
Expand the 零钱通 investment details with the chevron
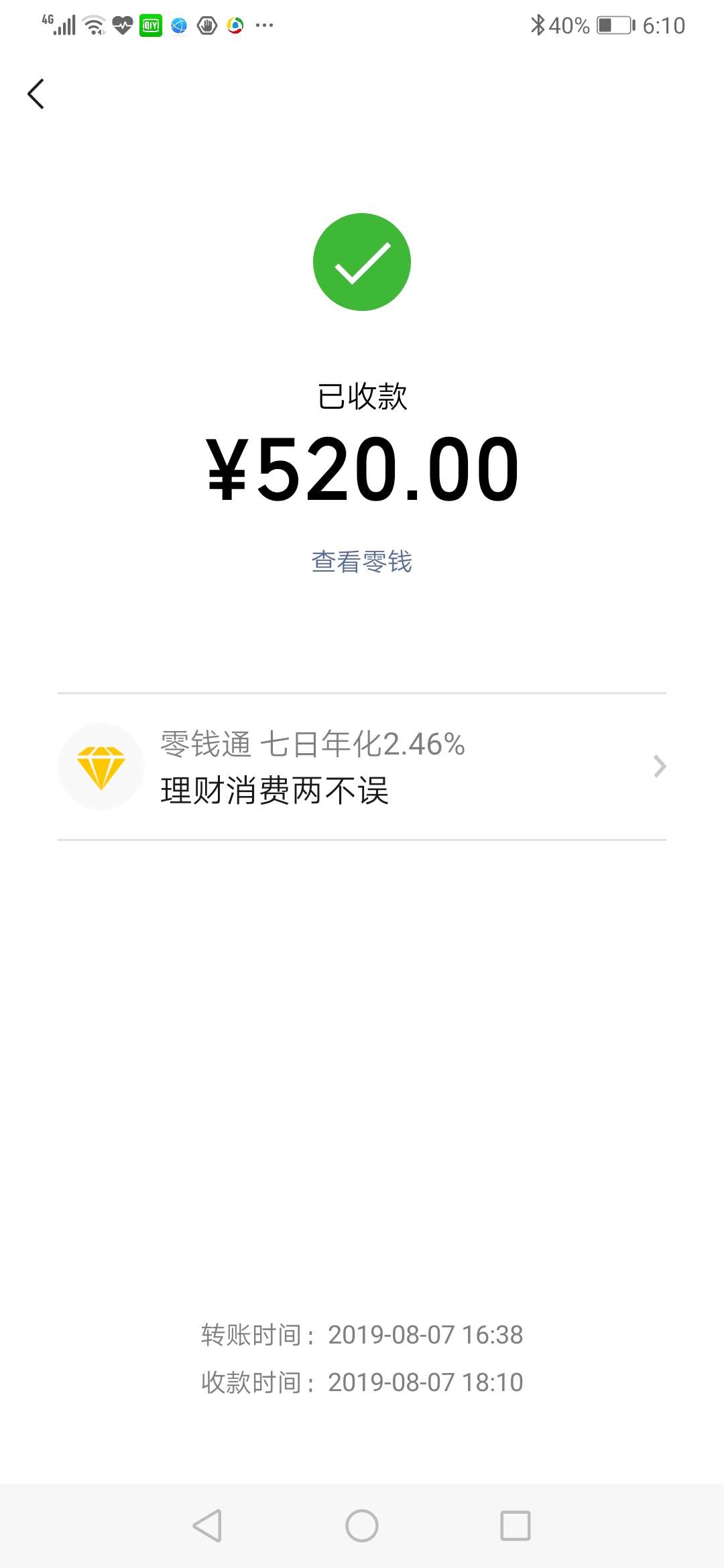tap(660, 766)
